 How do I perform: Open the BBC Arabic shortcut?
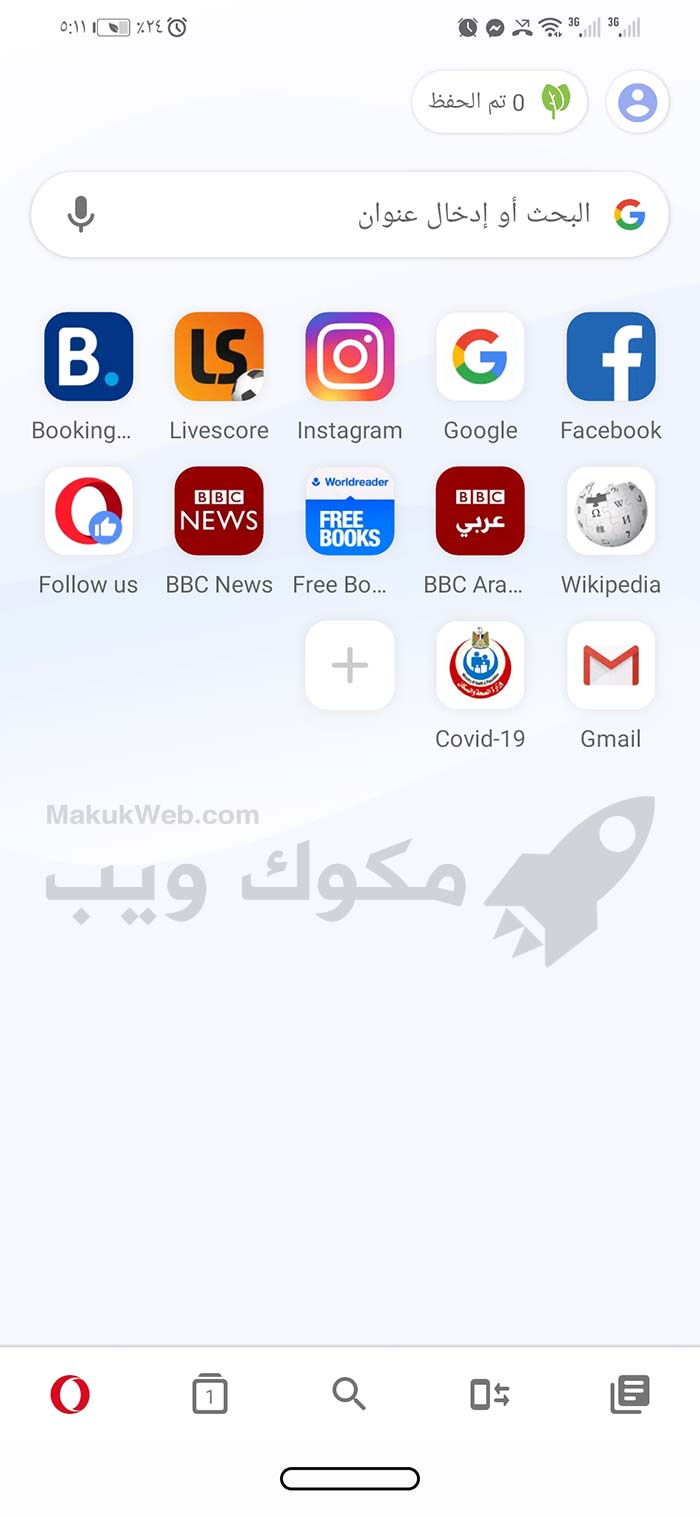pyautogui.click(x=480, y=511)
